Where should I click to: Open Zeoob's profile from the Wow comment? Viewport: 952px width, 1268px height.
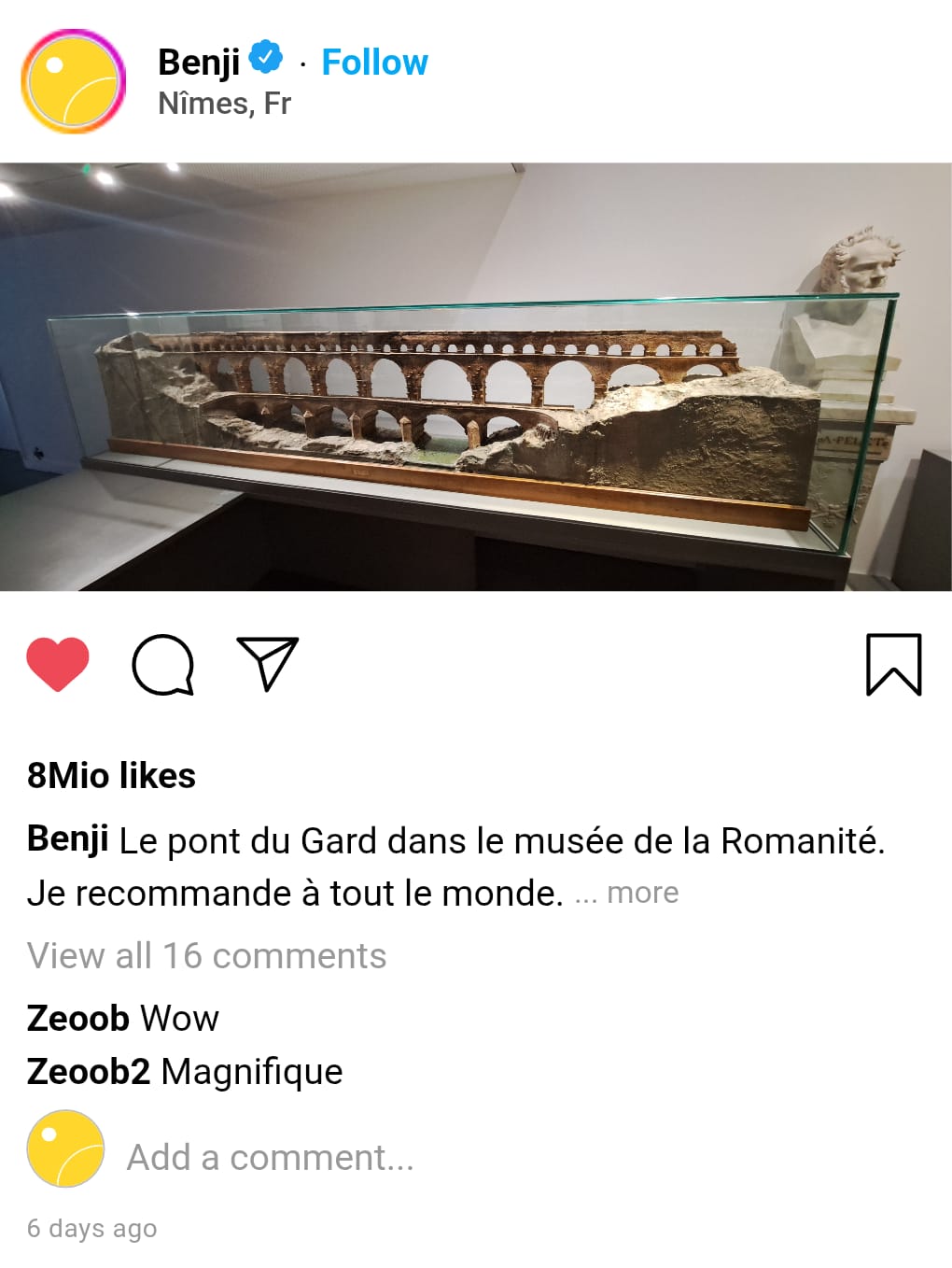click(77, 1018)
